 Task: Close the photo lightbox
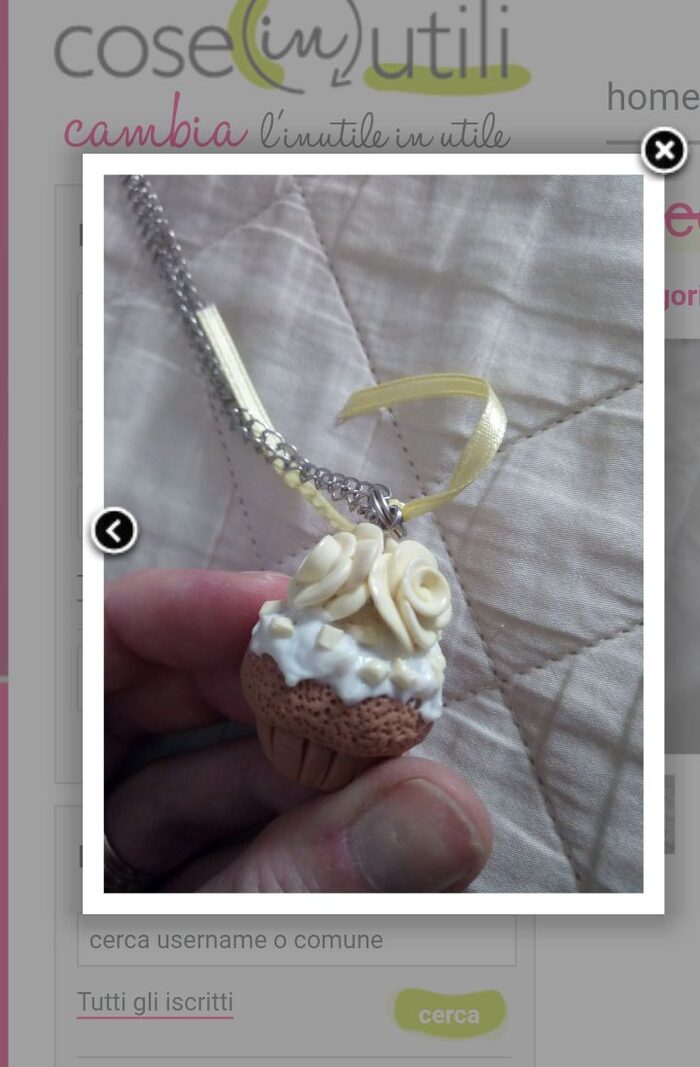pos(663,151)
